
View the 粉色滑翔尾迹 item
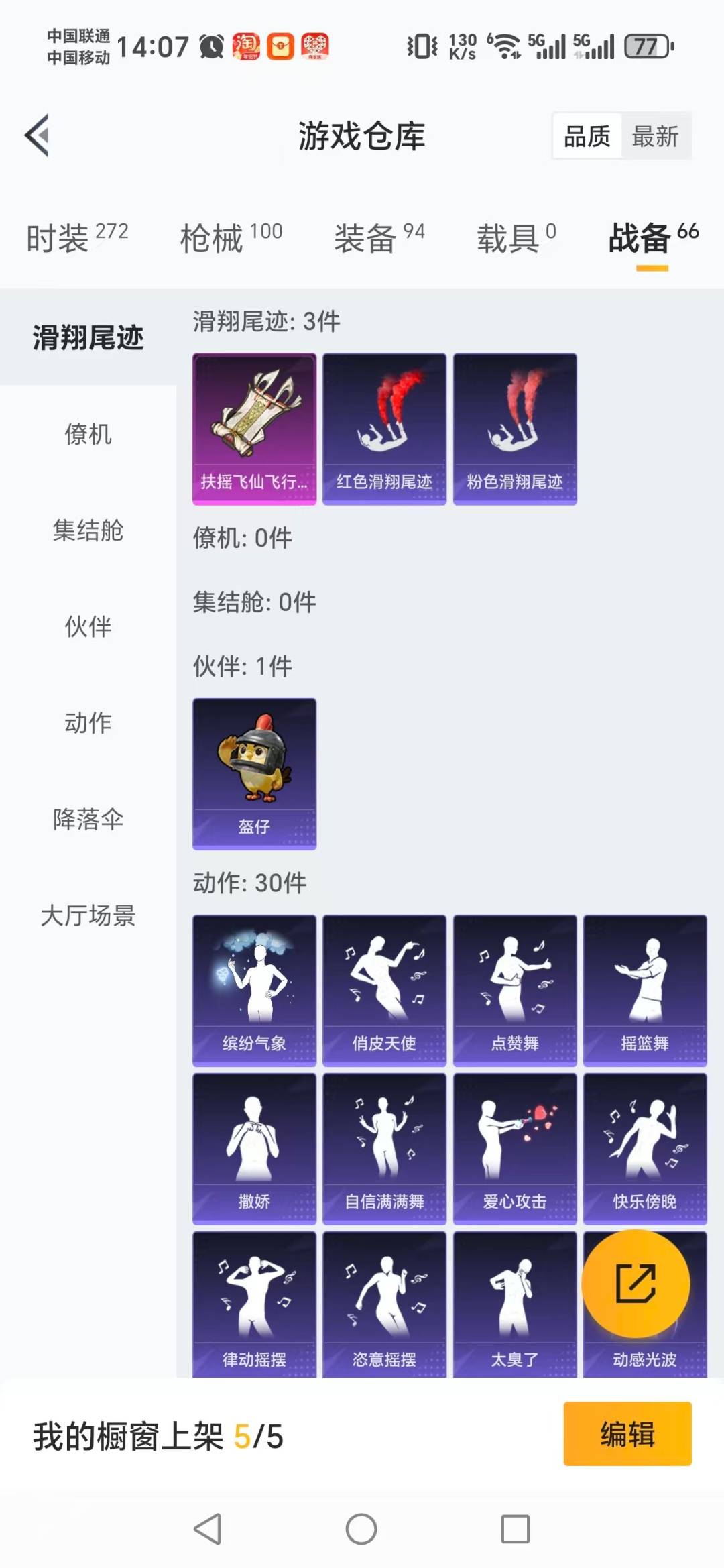coord(515,429)
